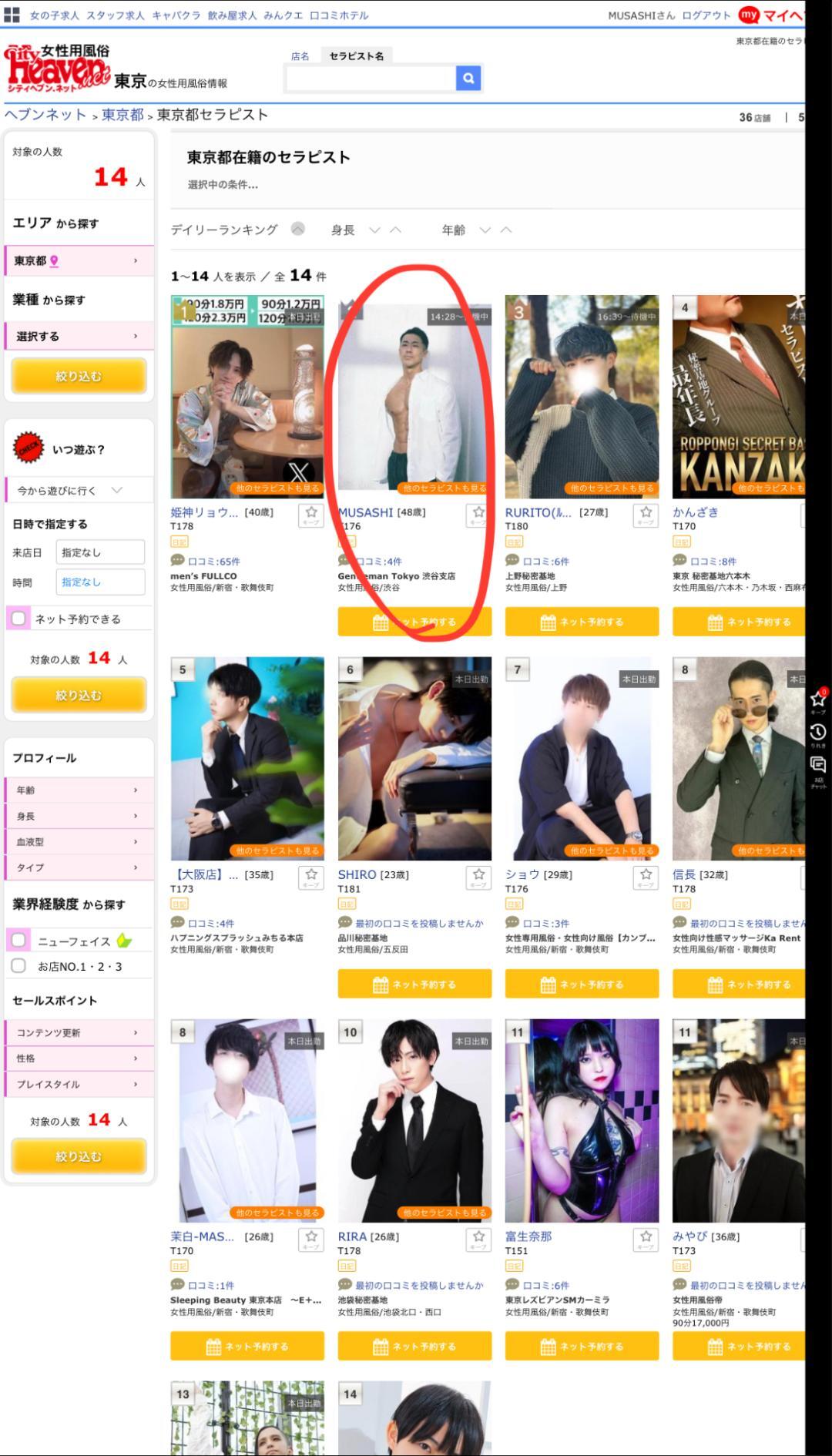832x1456 pixels.
Task: Keep RURITO with the star icon
Action: tap(646, 514)
